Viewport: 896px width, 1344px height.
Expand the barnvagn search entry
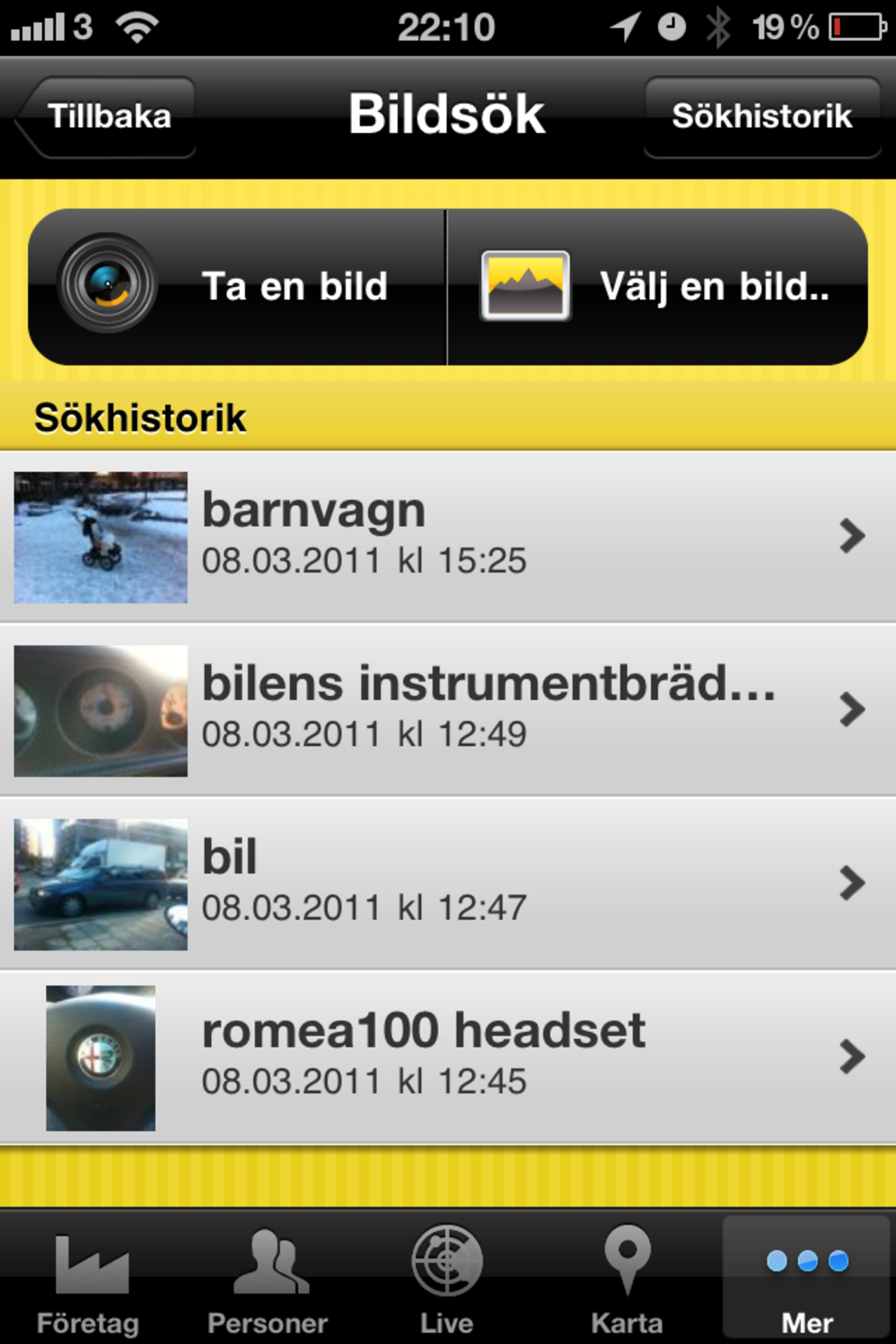pos(853,535)
